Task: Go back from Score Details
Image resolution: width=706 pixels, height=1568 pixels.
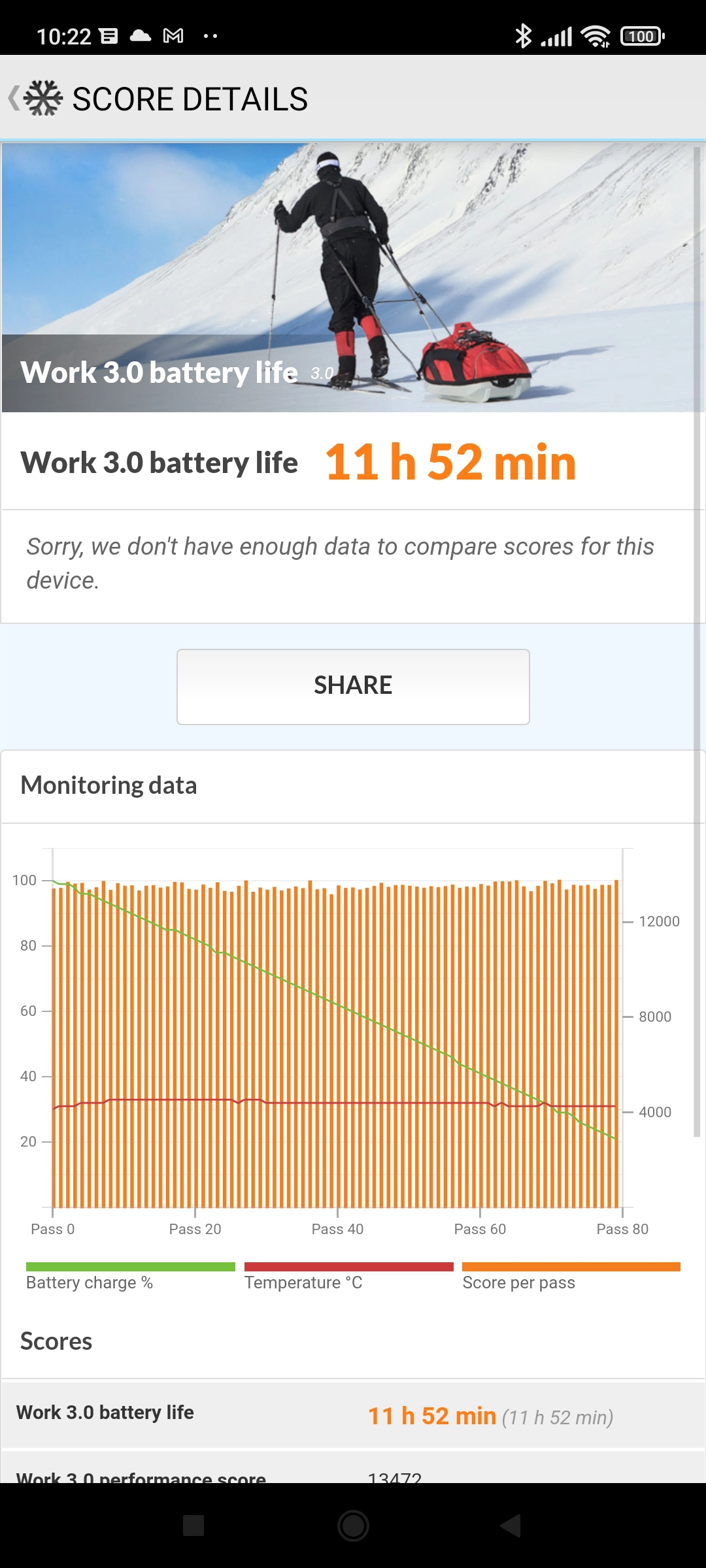Action: [14, 99]
